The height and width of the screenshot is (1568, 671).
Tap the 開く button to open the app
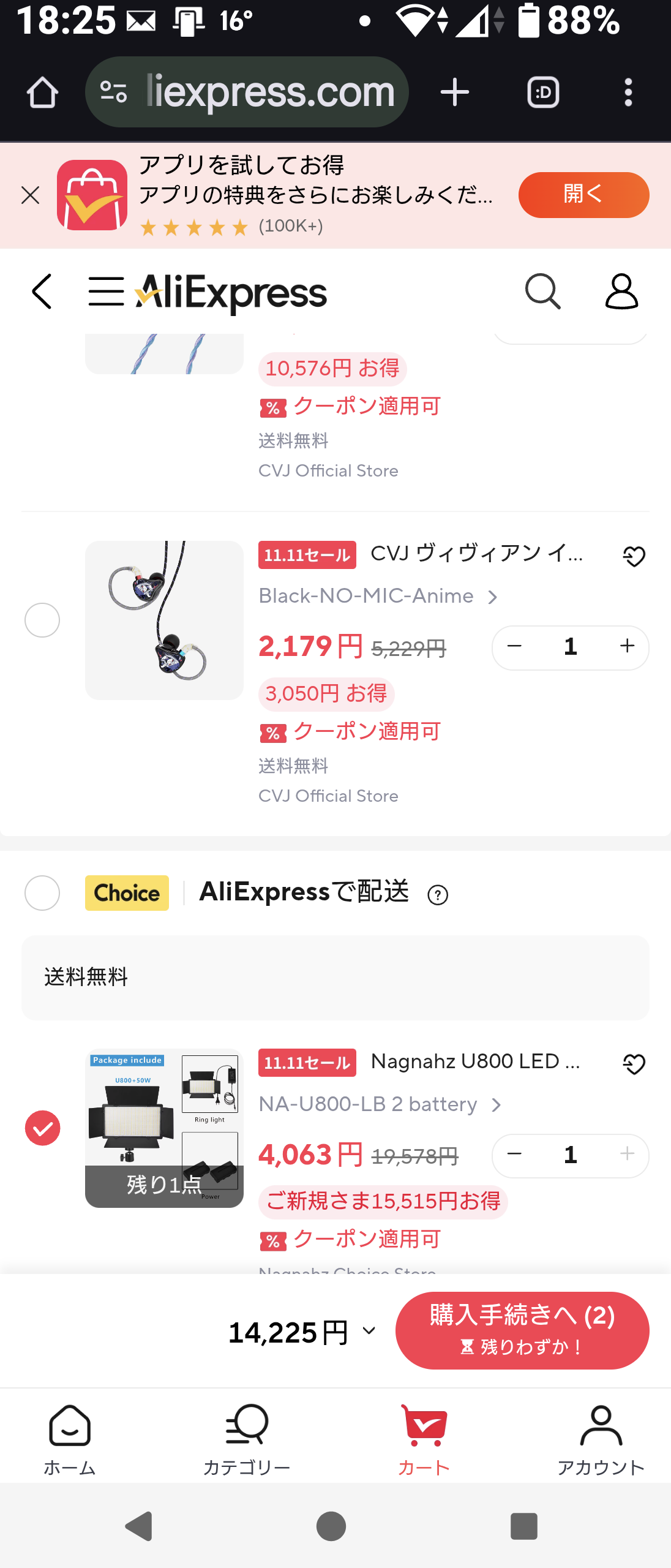tap(583, 195)
